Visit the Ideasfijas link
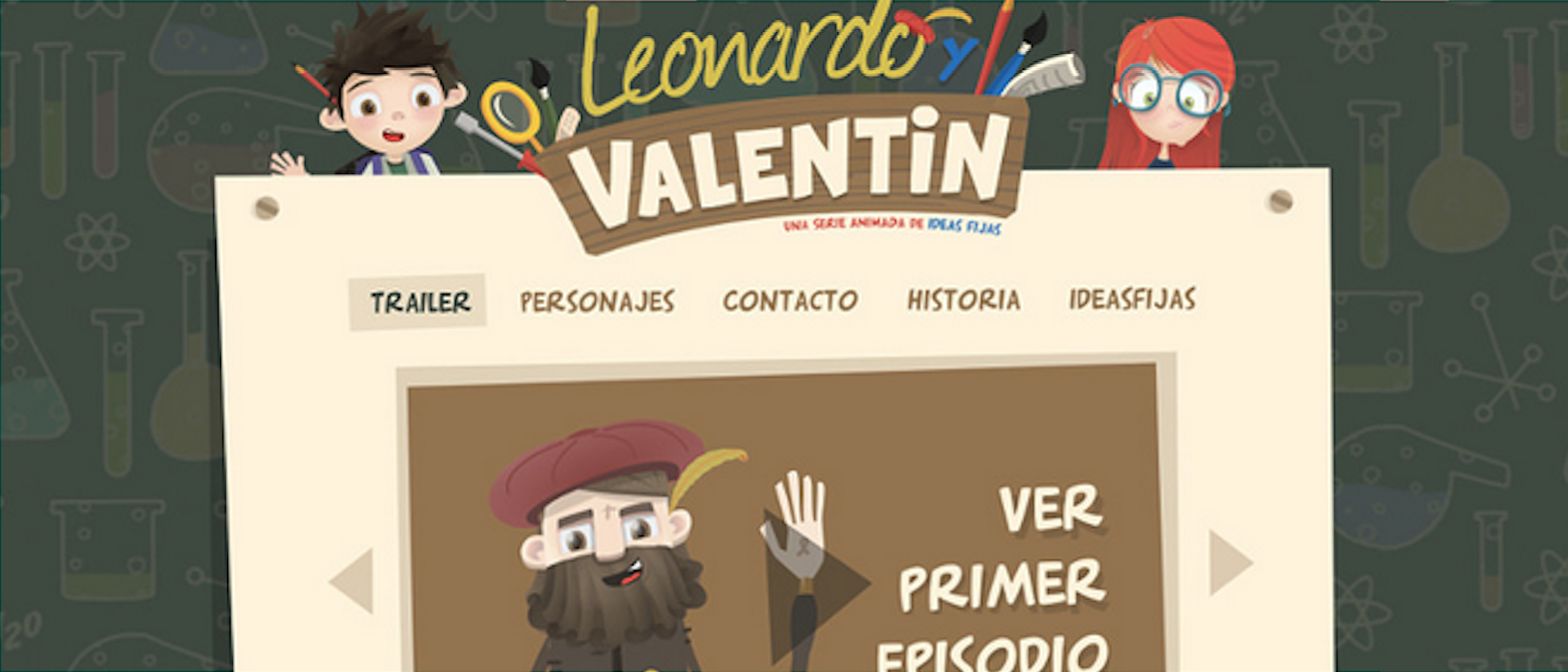 pyautogui.click(x=1132, y=299)
